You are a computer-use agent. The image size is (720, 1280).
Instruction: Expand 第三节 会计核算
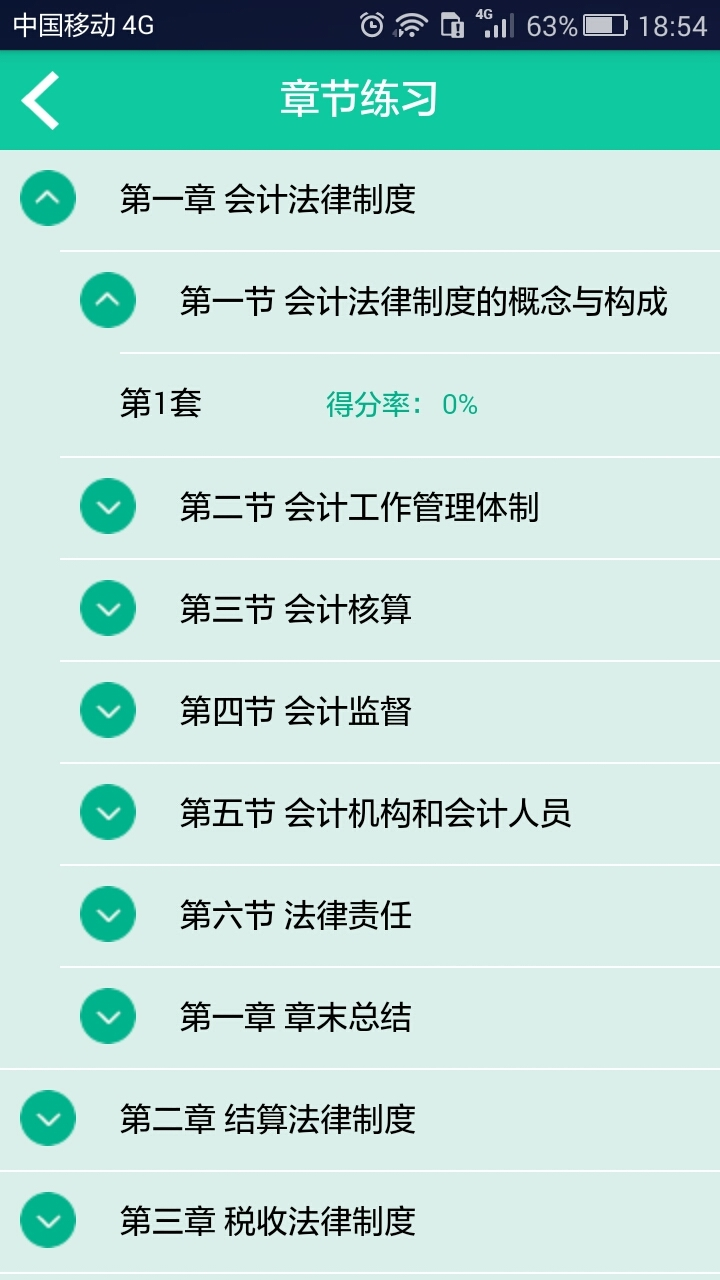108,609
